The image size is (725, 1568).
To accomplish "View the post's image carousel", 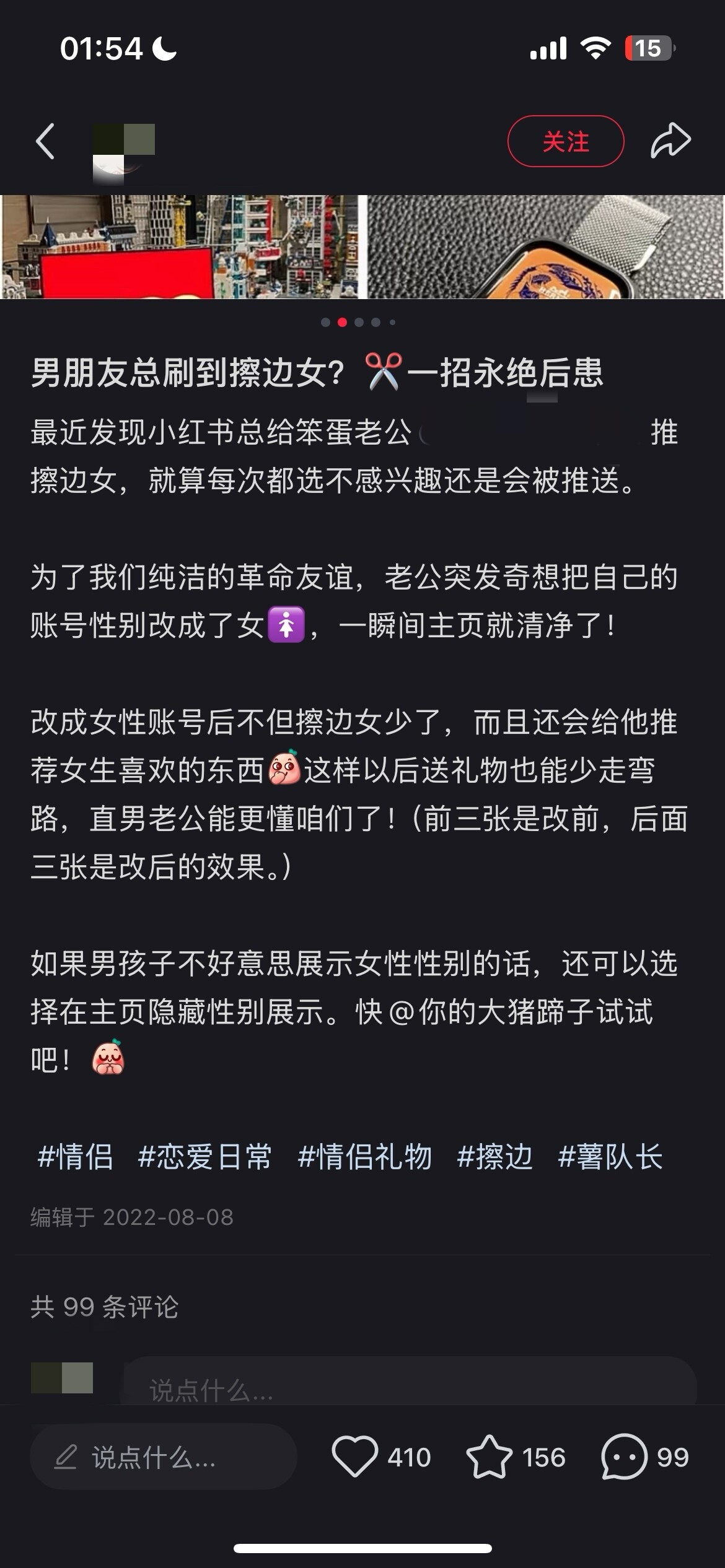I will (362, 247).
